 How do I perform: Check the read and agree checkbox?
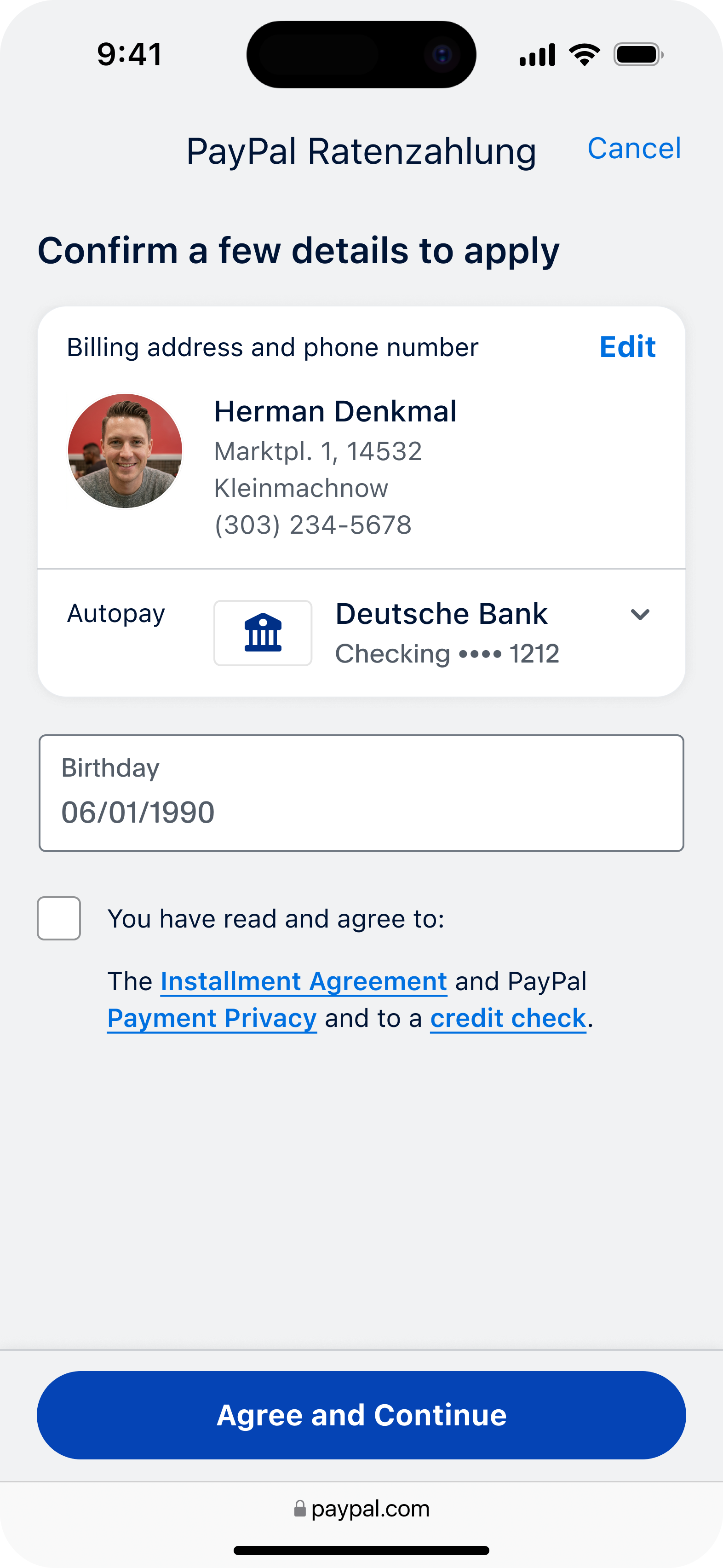[59, 918]
